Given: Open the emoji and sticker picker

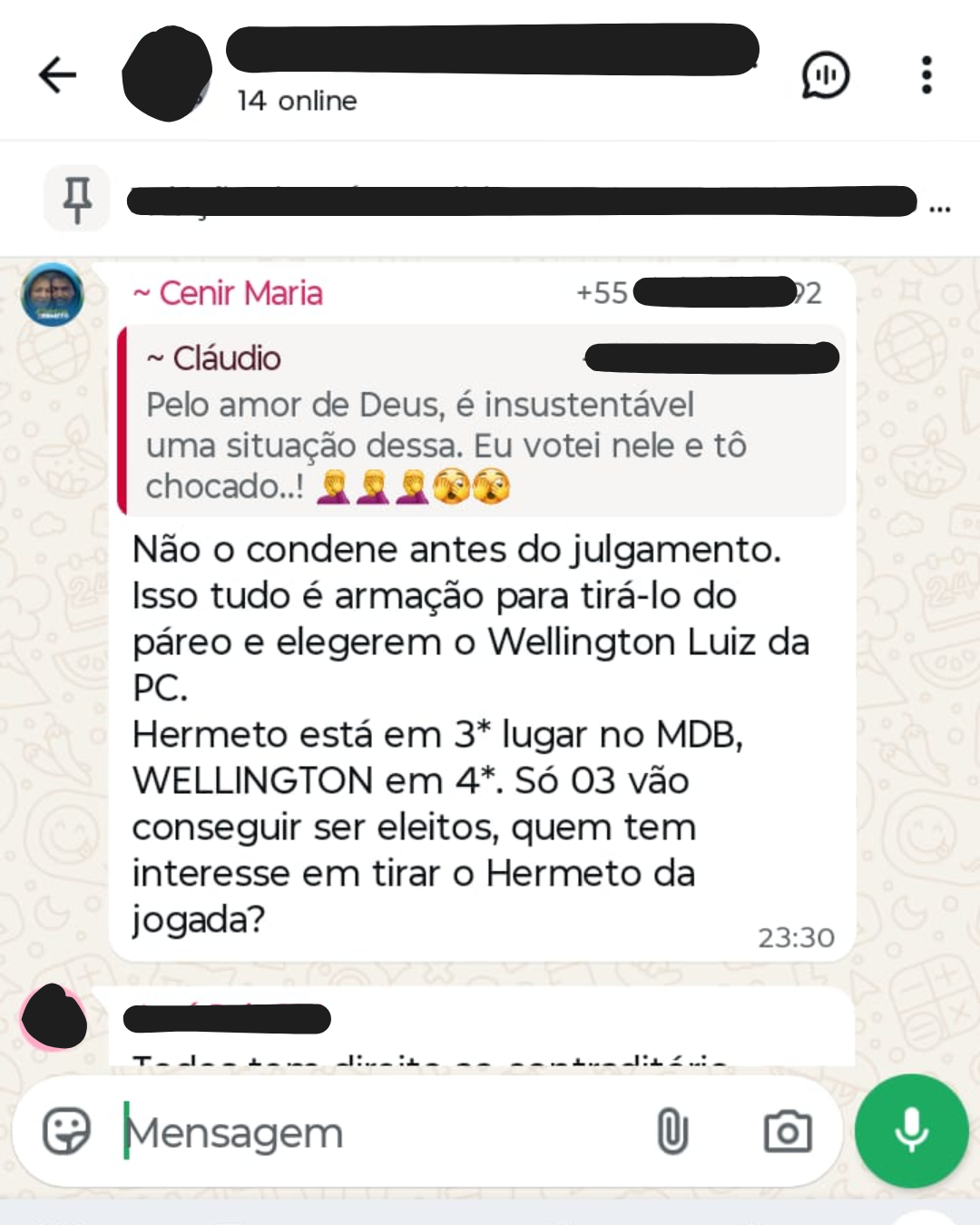Looking at the screenshot, I should (67, 1132).
